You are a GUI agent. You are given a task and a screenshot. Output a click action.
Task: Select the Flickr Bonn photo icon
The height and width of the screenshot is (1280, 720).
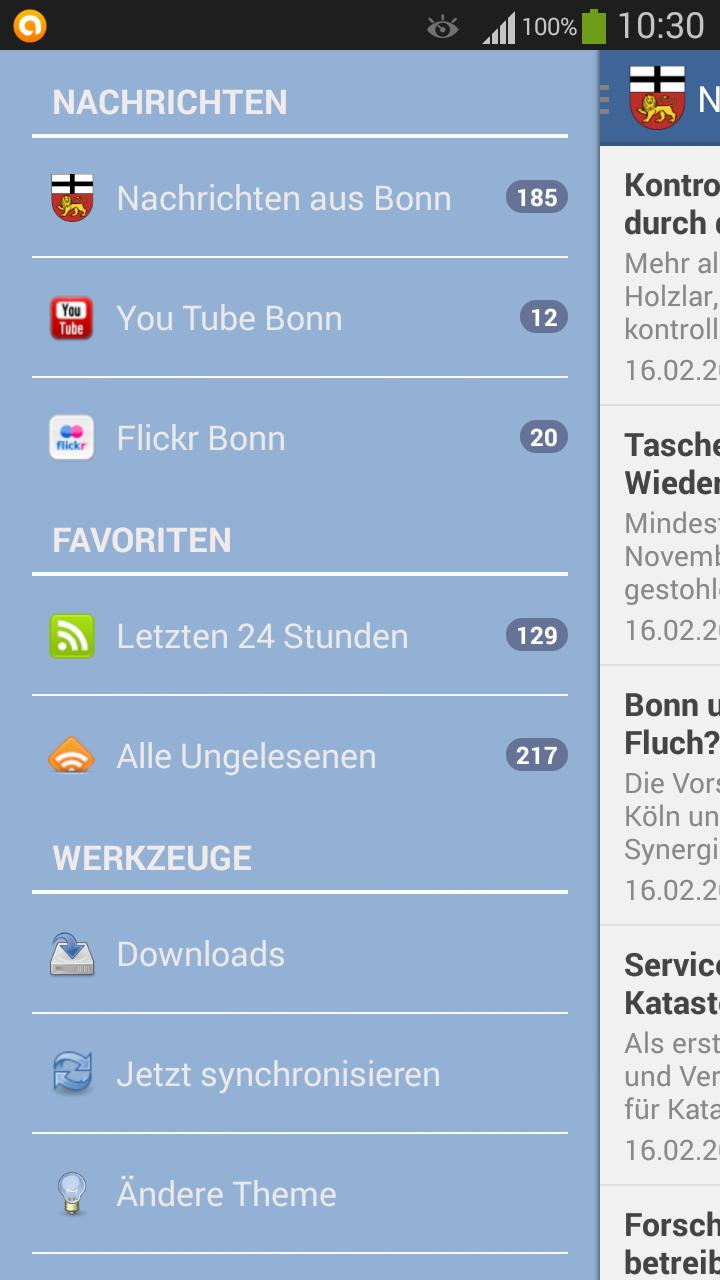pyautogui.click(x=71, y=437)
